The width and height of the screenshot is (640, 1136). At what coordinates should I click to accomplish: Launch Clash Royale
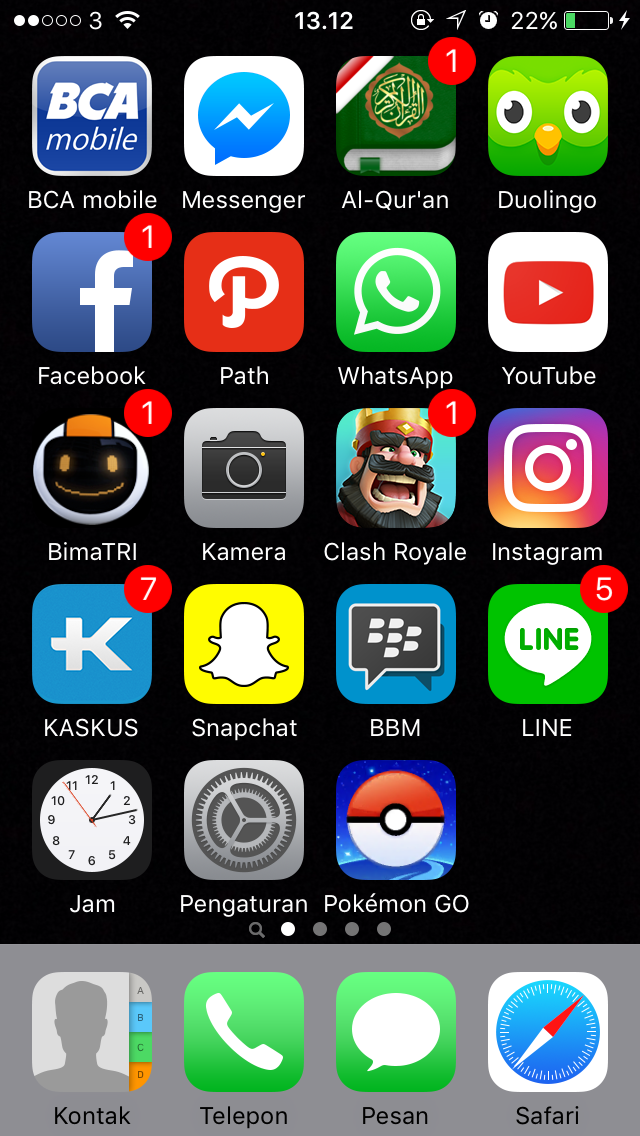[x=396, y=468]
